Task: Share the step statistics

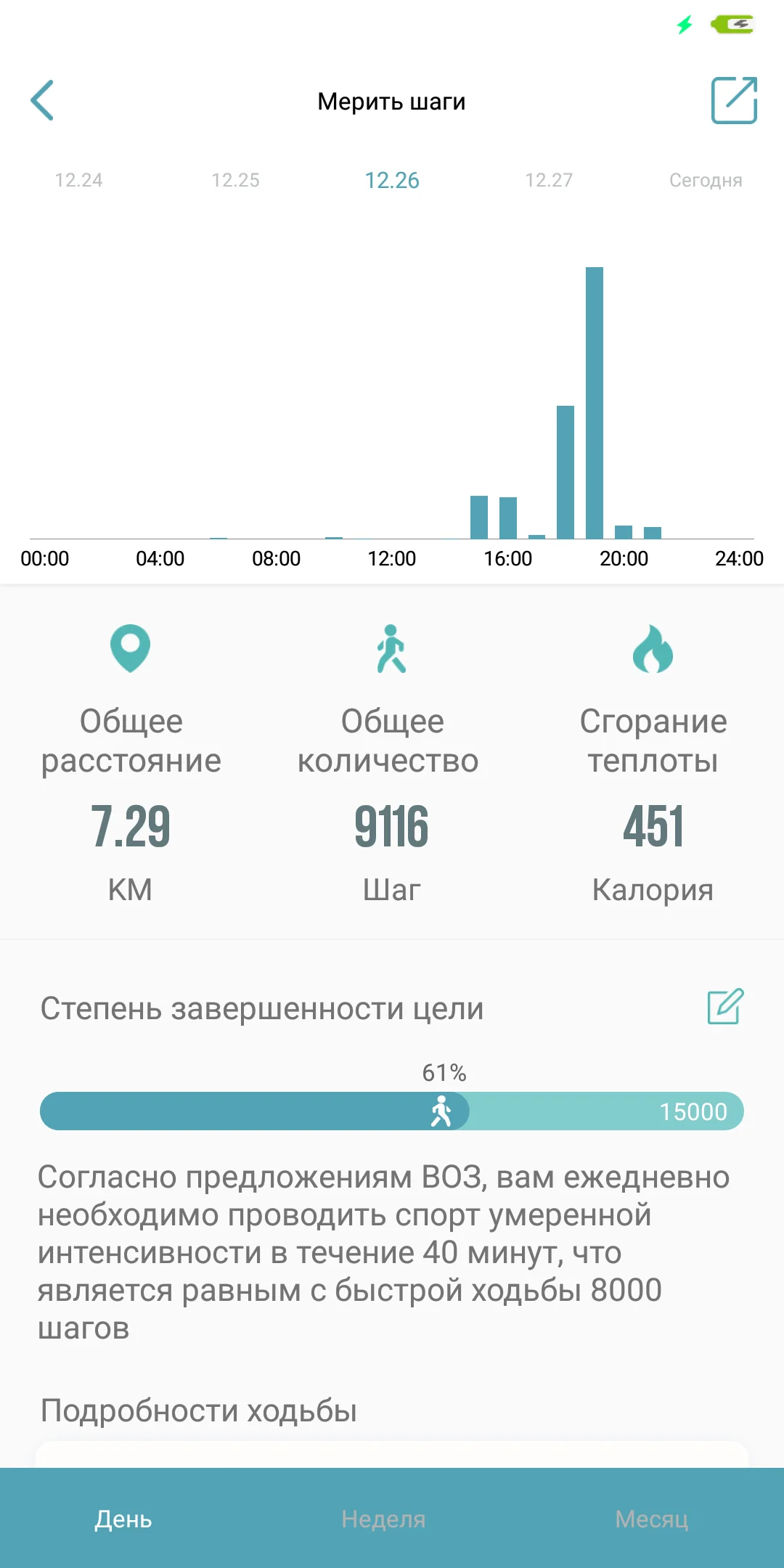Action: (733, 100)
